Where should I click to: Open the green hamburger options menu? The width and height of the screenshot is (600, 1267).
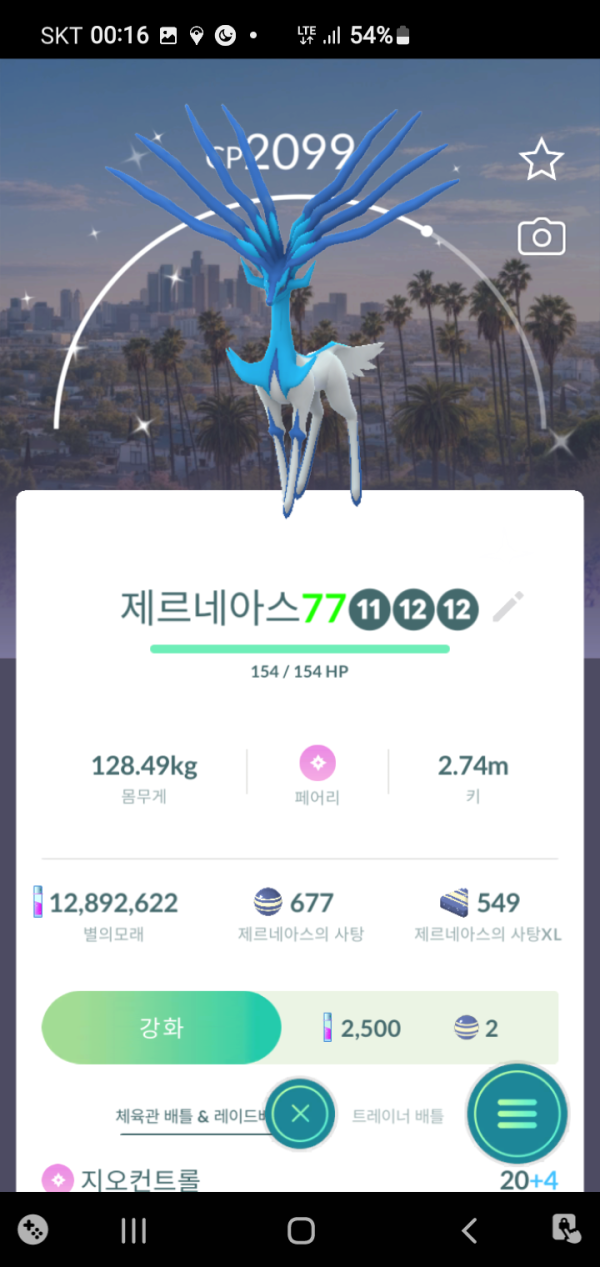click(x=517, y=1112)
